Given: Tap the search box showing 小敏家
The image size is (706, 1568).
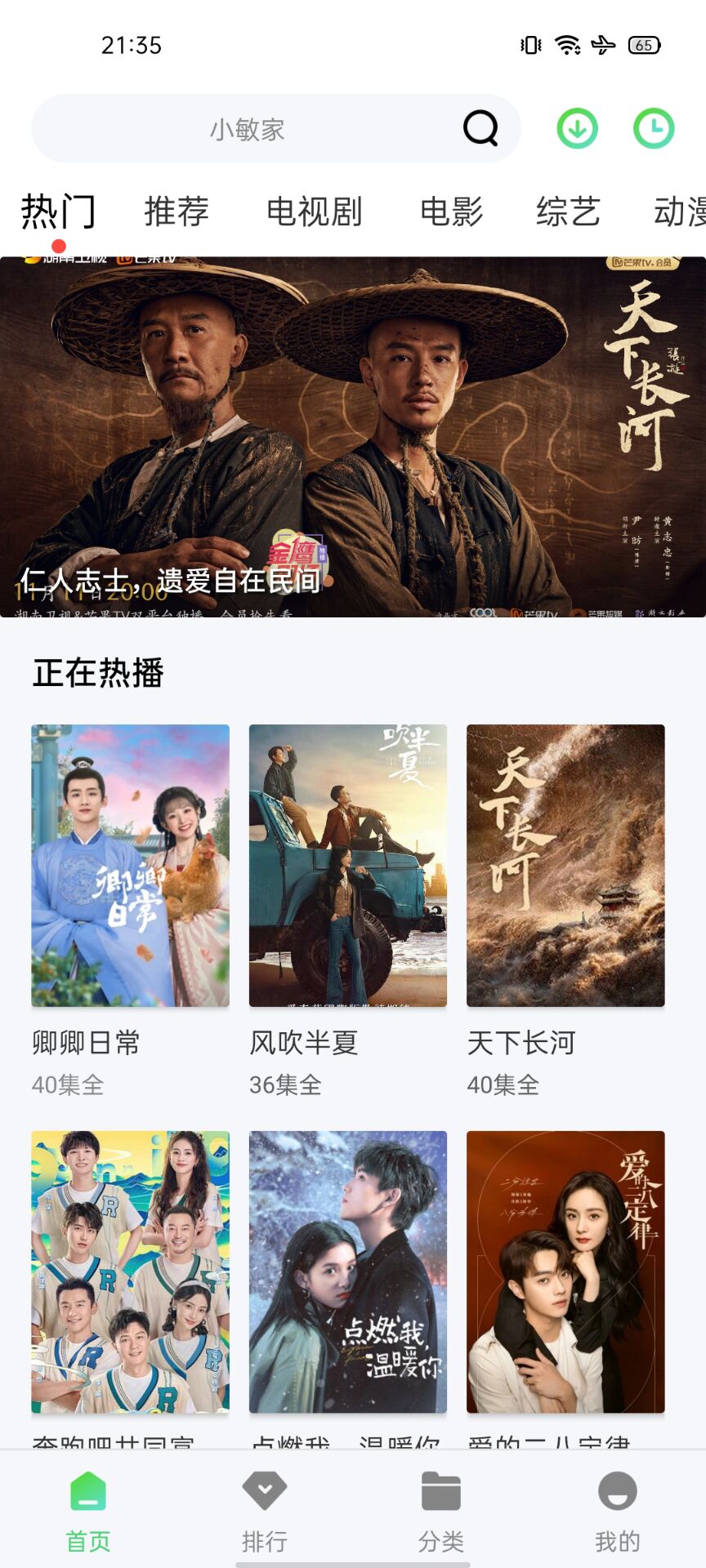Looking at the screenshot, I should [x=247, y=129].
